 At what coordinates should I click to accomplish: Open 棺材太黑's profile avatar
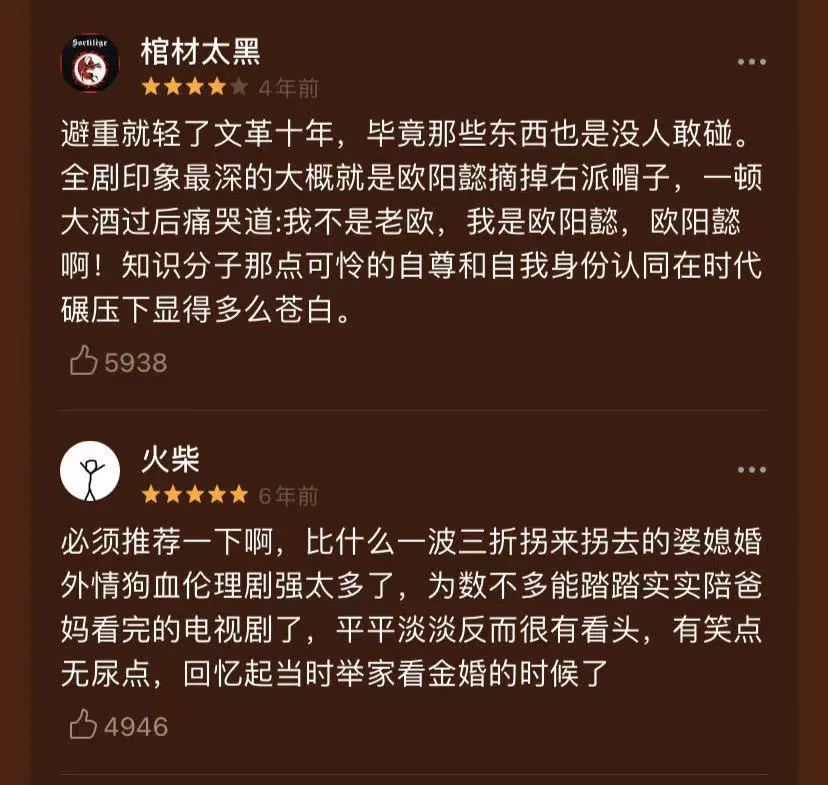coord(90,64)
